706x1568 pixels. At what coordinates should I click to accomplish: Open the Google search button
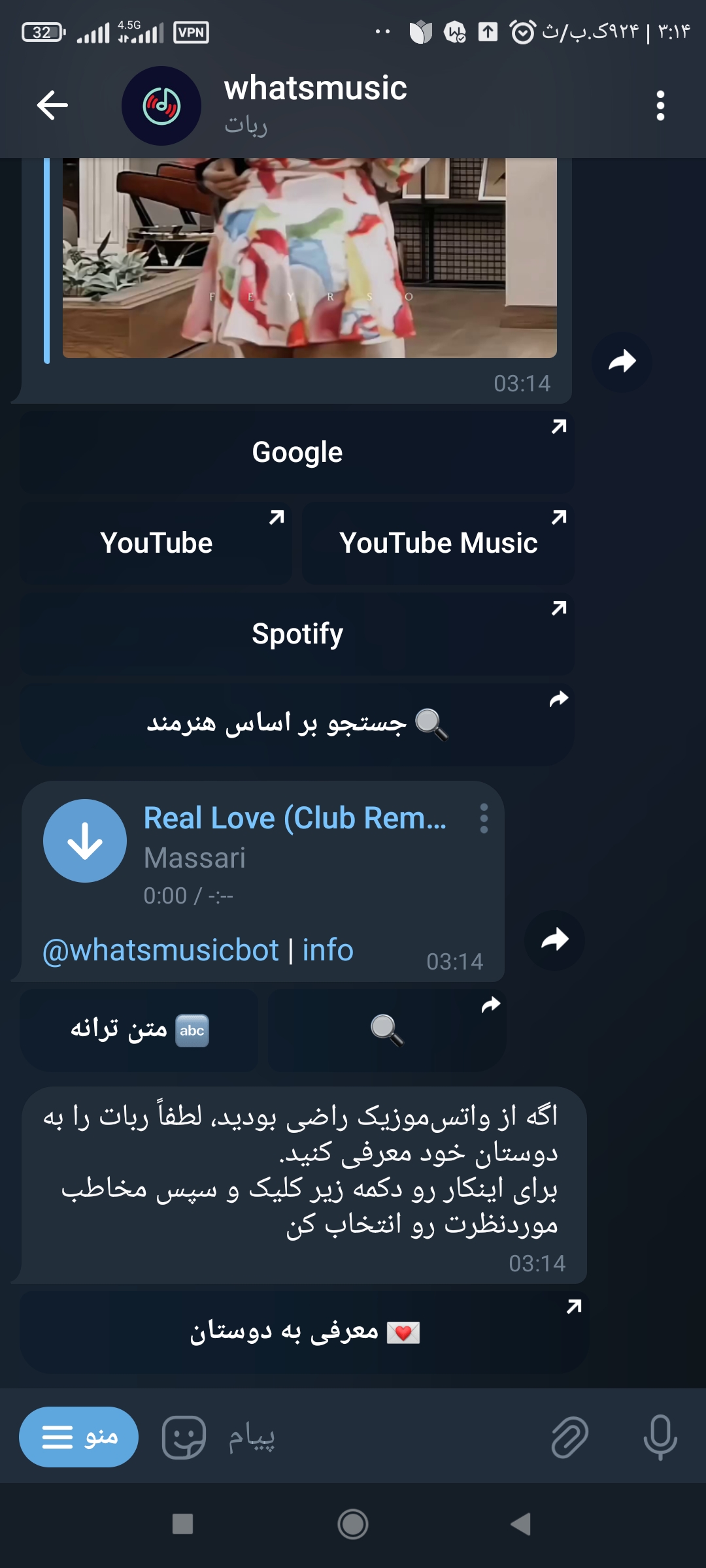coord(297,452)
